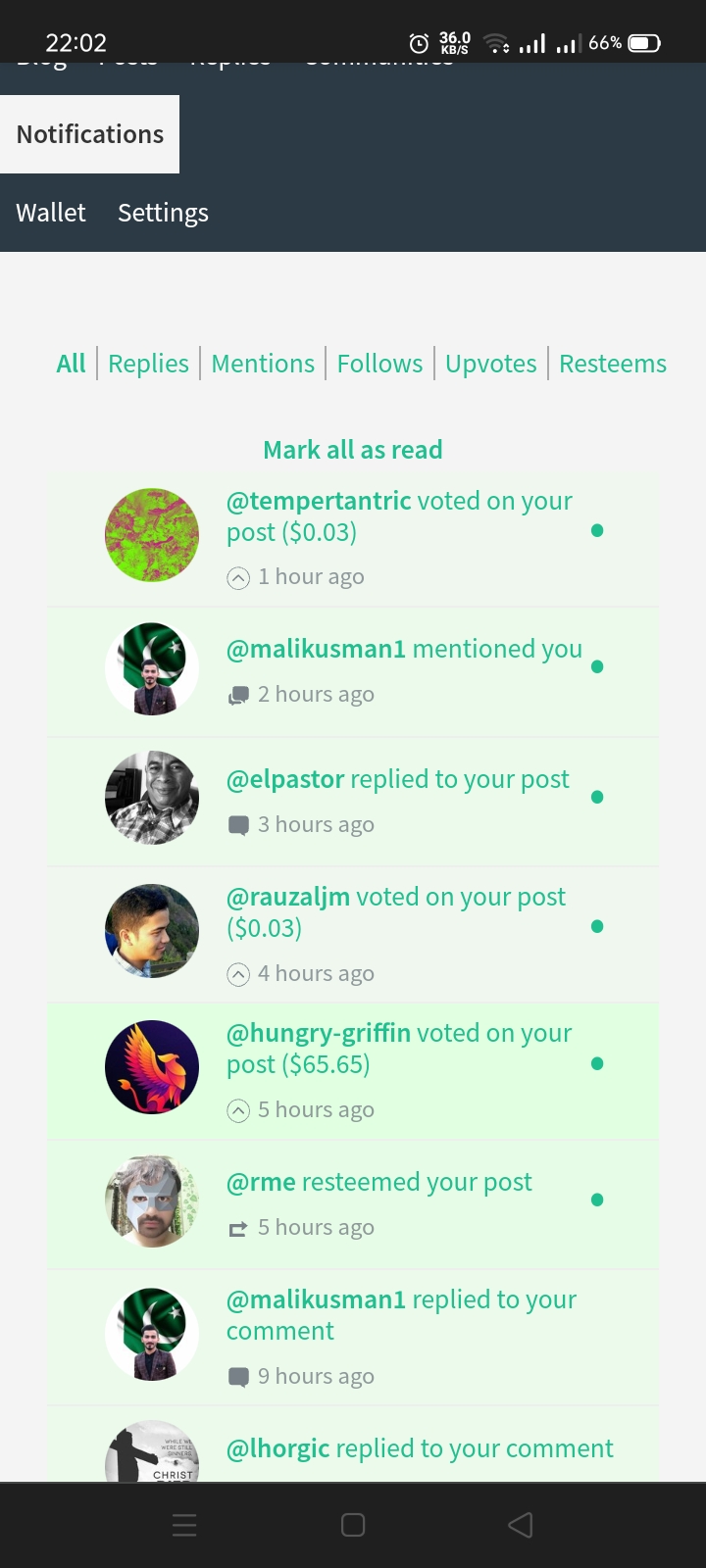Image resolution: width=706 pixels, height=1568 pixels.
Task: Filter notifications by Resteems
Action: point(613,364)
